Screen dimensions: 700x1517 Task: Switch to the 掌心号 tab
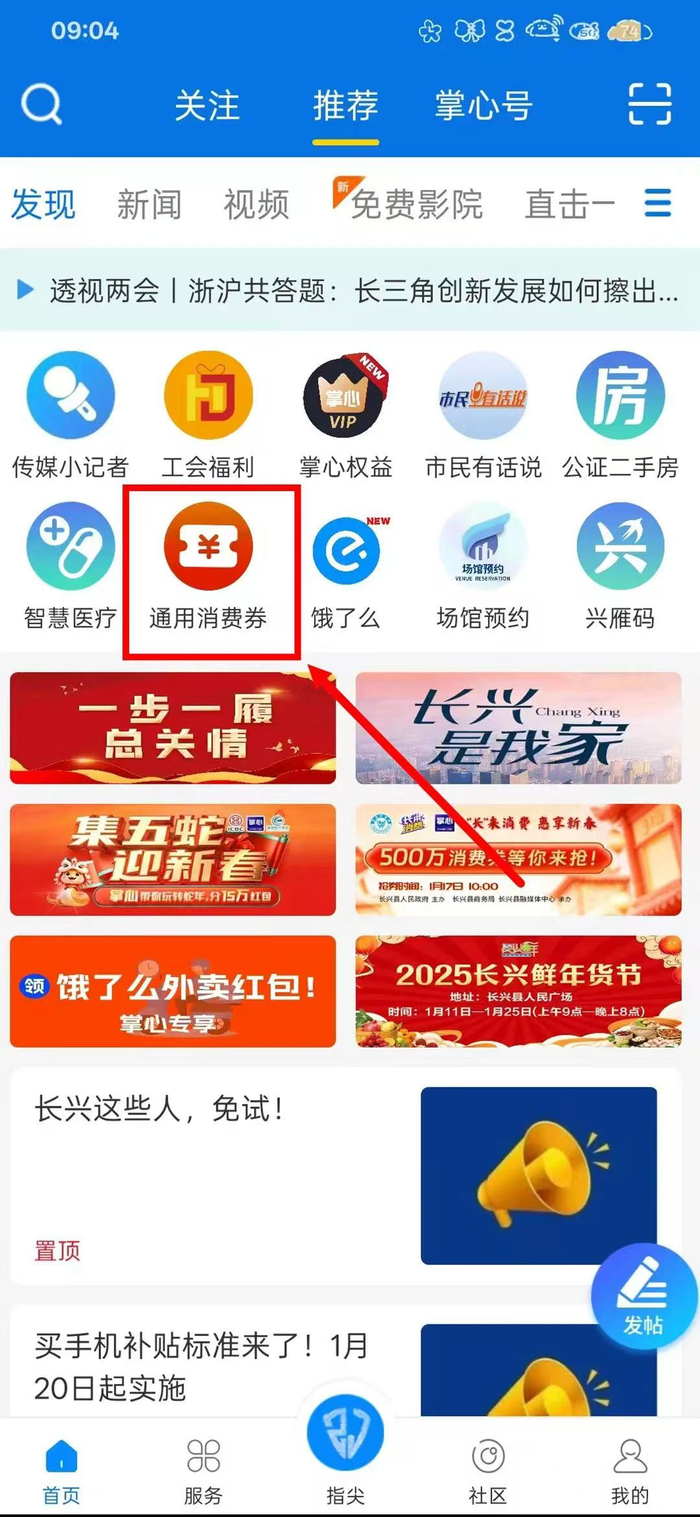tap(484, 106)
